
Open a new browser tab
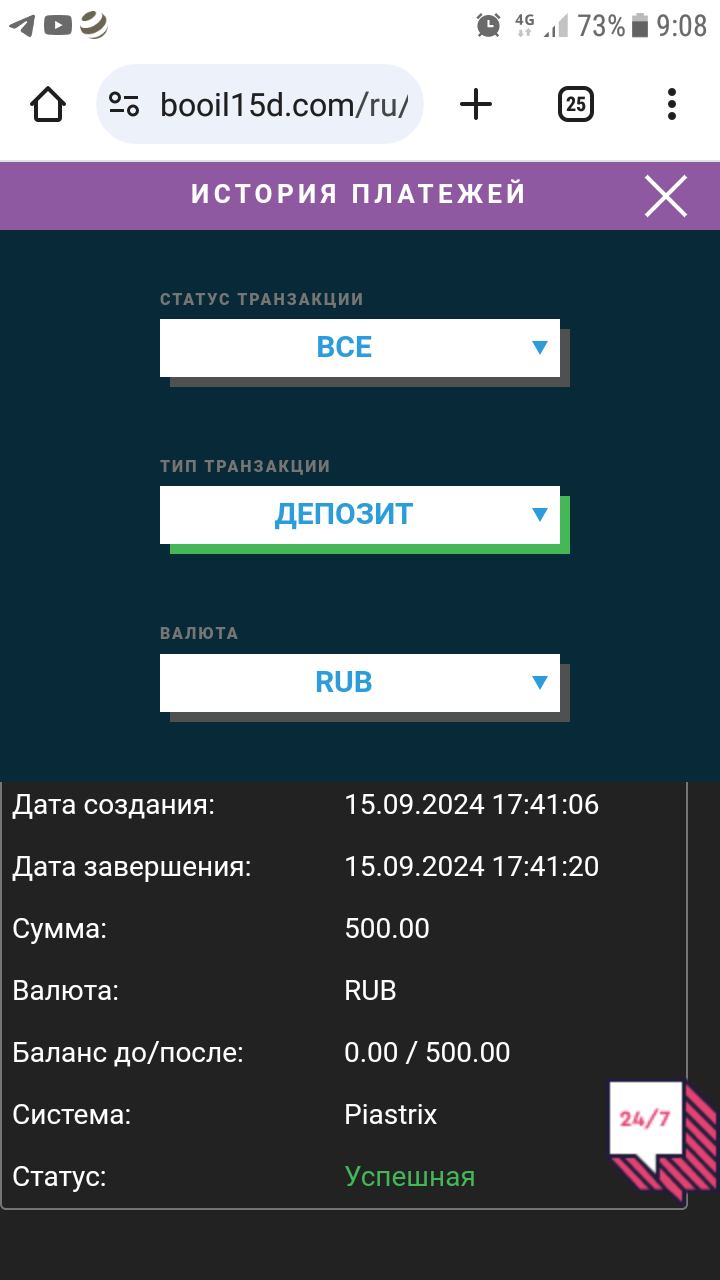pos(476,104)
